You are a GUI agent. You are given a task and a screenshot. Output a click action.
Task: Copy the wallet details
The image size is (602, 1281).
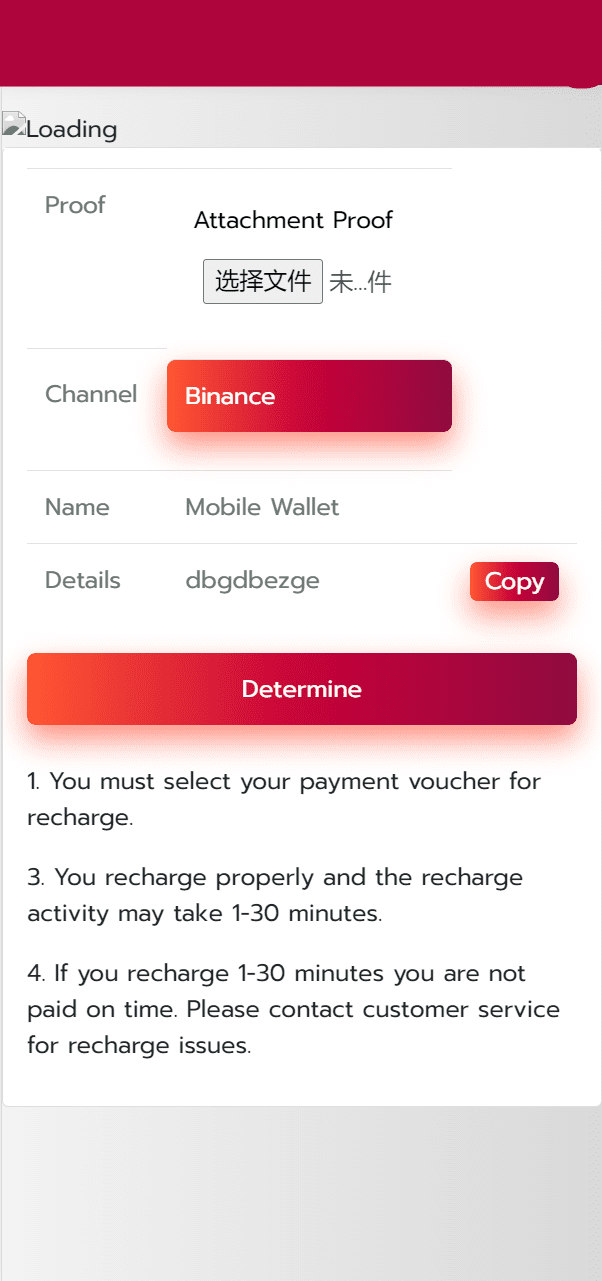pos(514,582)
